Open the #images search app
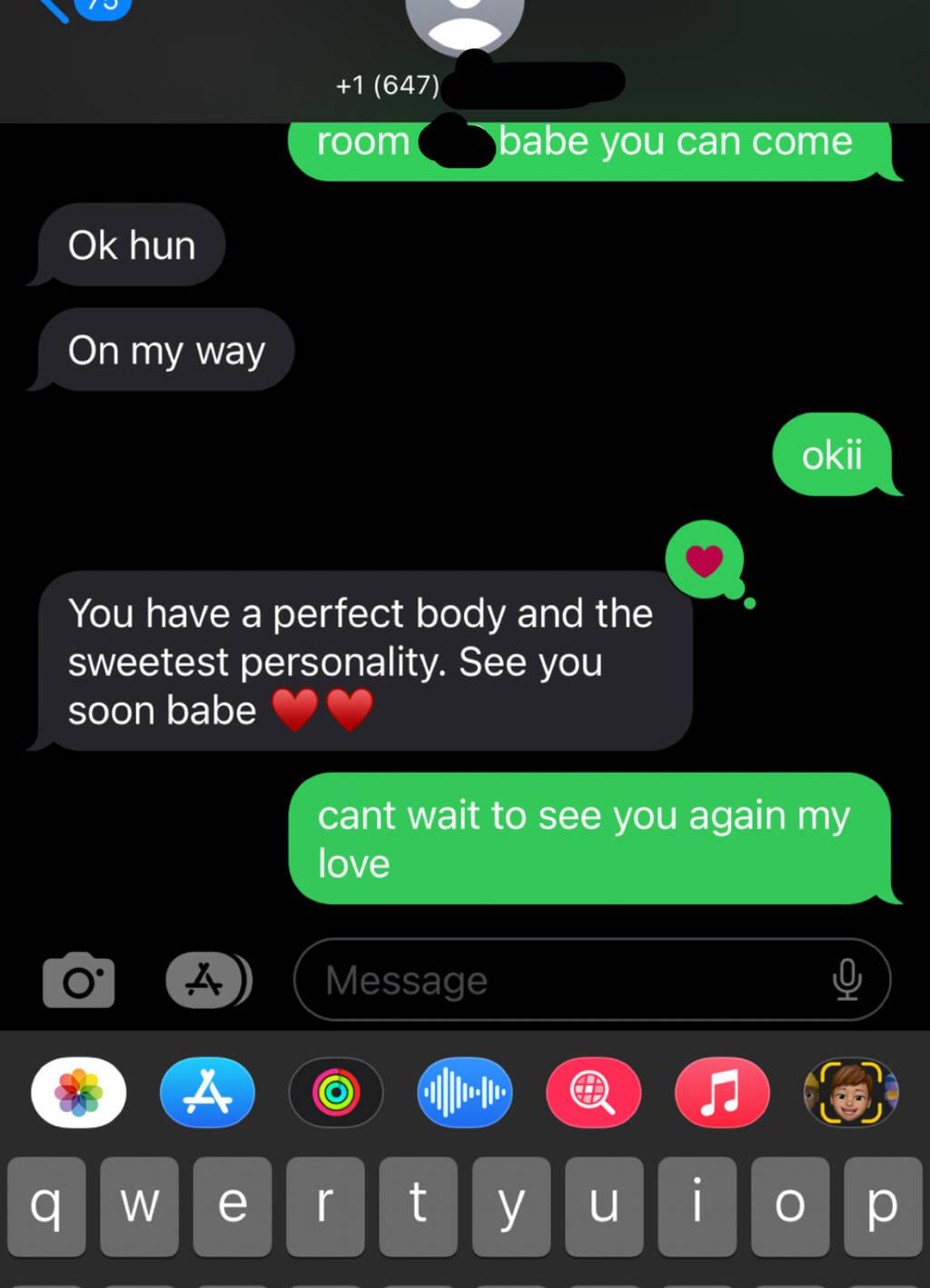The image size is (930, 1288). 593,1093
